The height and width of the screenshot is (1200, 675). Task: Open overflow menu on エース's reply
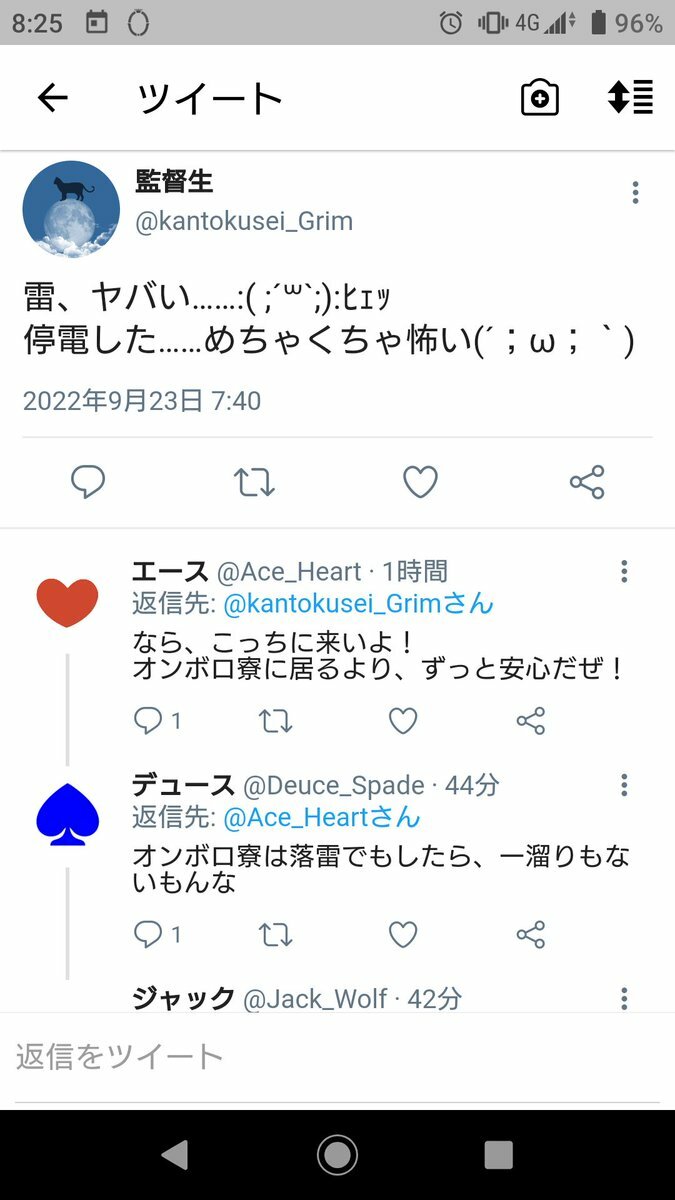pos(624,571)
